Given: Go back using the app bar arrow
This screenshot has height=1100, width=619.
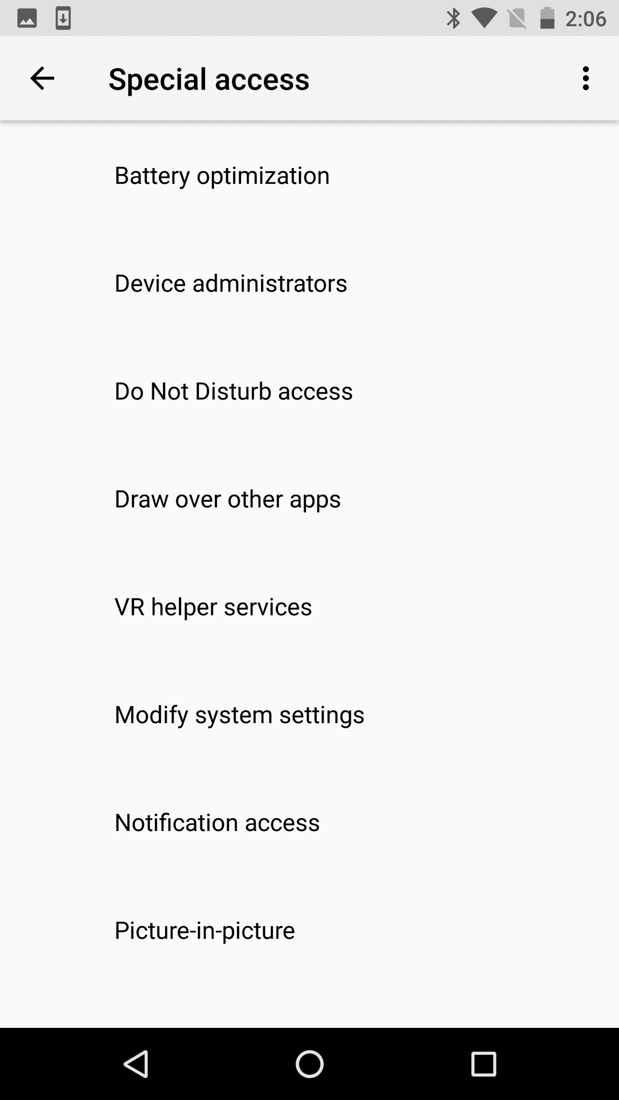Looking at the screenshot, I should (x=42, y=78).
